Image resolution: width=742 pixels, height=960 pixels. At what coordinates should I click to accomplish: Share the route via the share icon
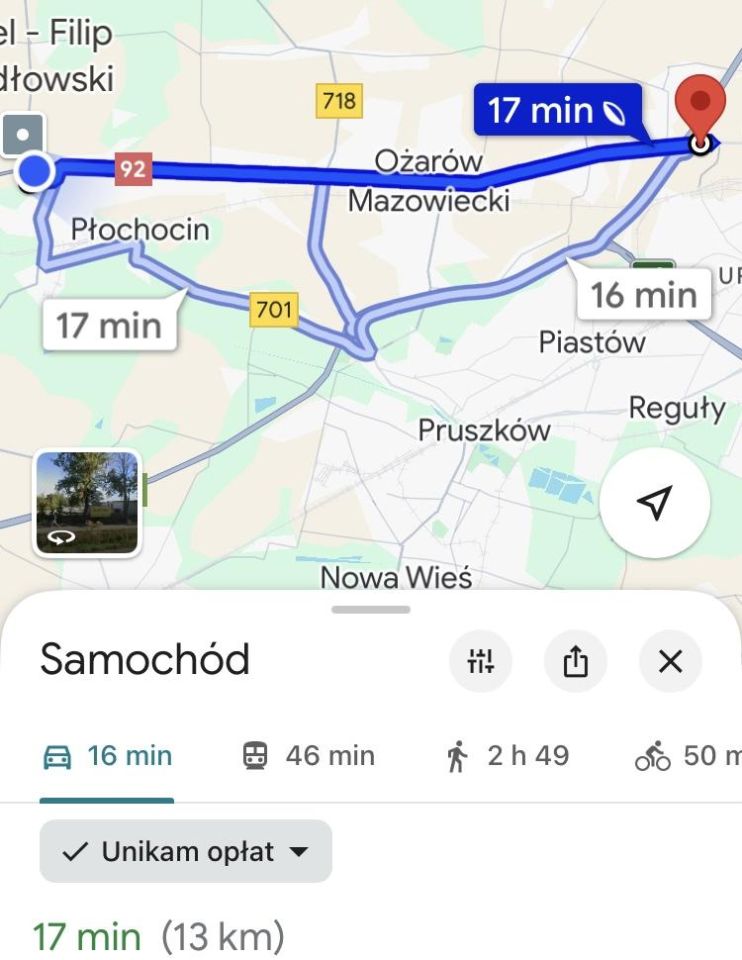pos(575,662)
